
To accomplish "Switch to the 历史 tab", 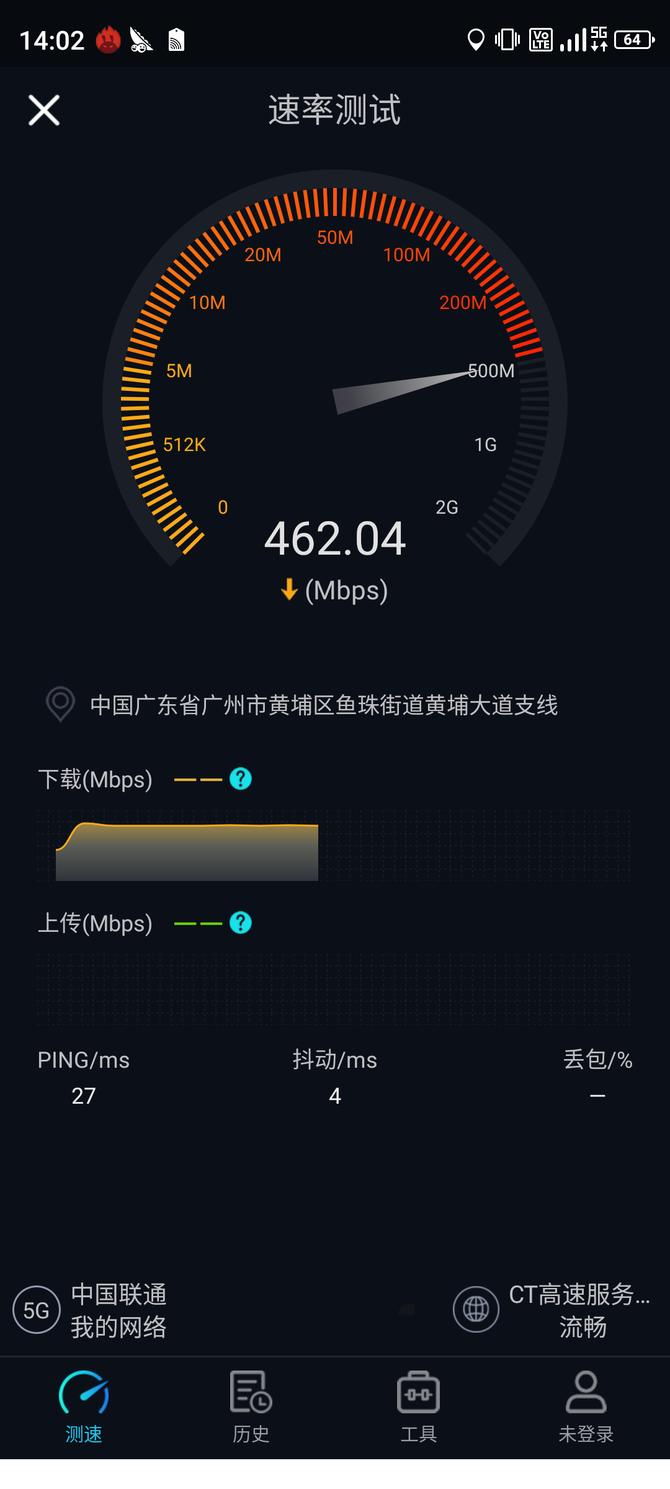I will click(251, 1407).
